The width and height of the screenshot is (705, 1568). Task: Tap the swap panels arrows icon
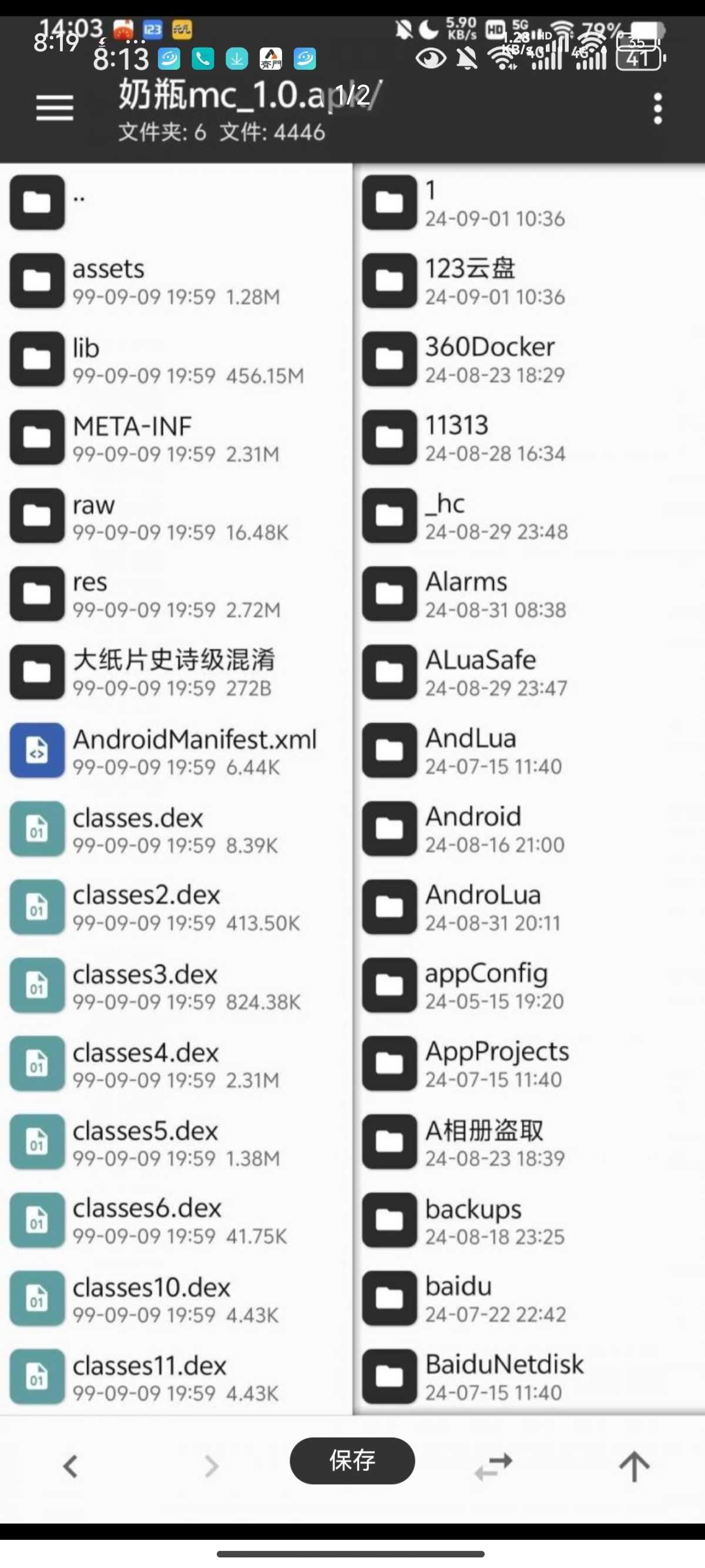point(493,1466)
